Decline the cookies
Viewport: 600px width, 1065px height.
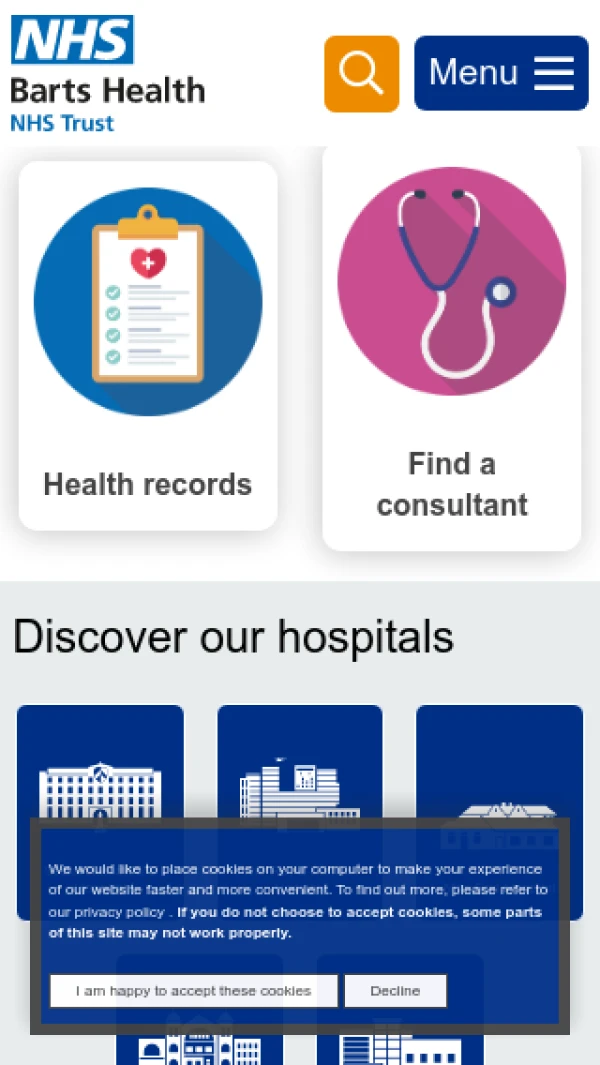[x=395, y=991]
